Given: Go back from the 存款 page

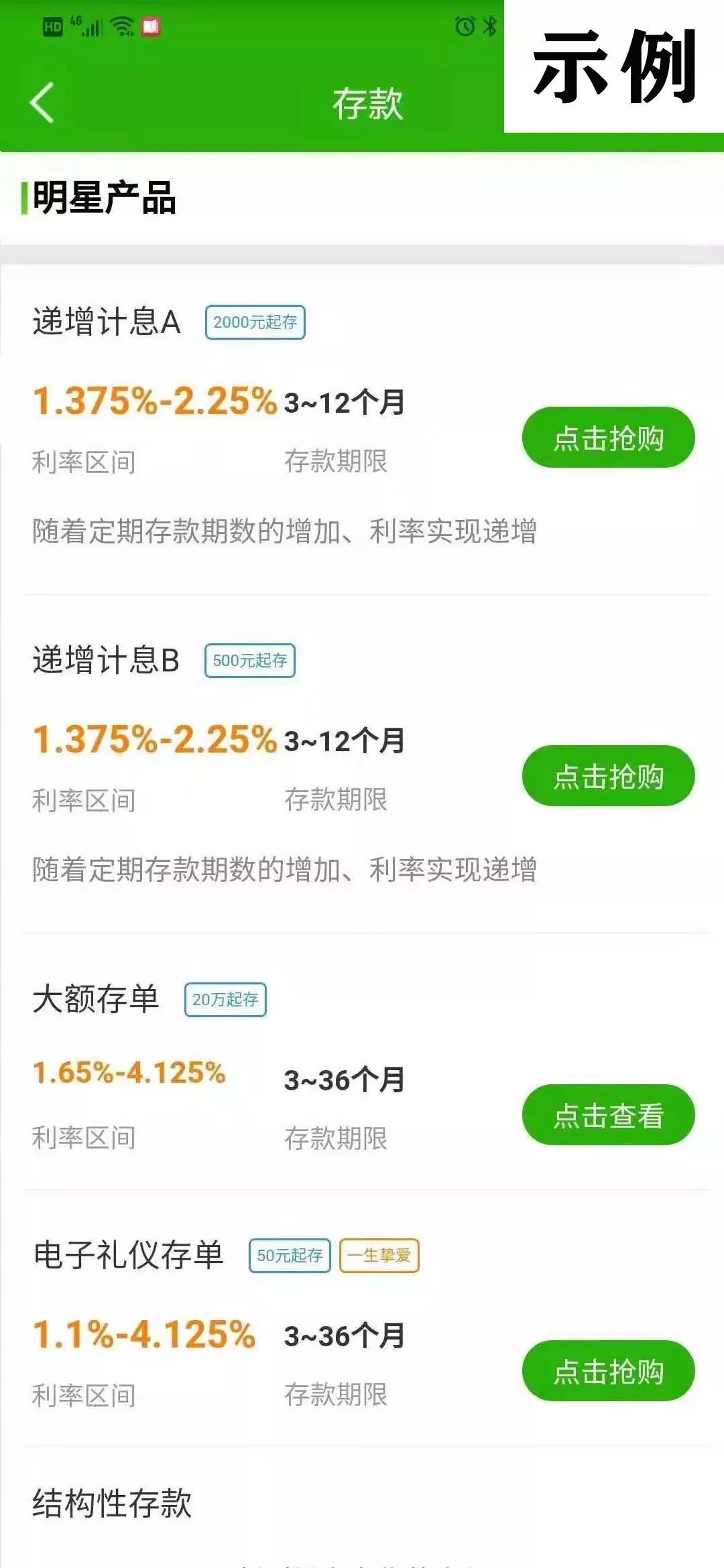Looking at the screenshot, I should pos(42,103).
